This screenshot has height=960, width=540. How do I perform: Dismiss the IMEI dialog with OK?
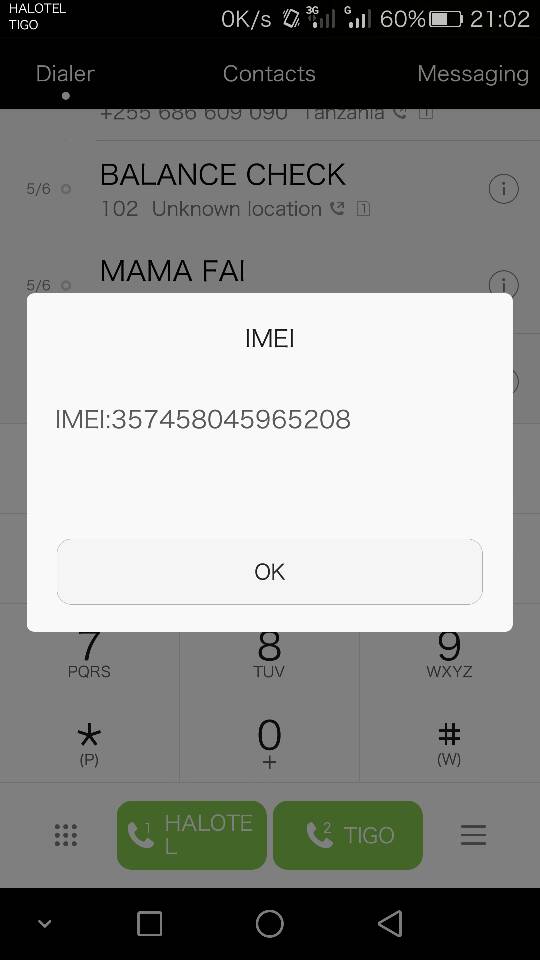tap(269, 571)
